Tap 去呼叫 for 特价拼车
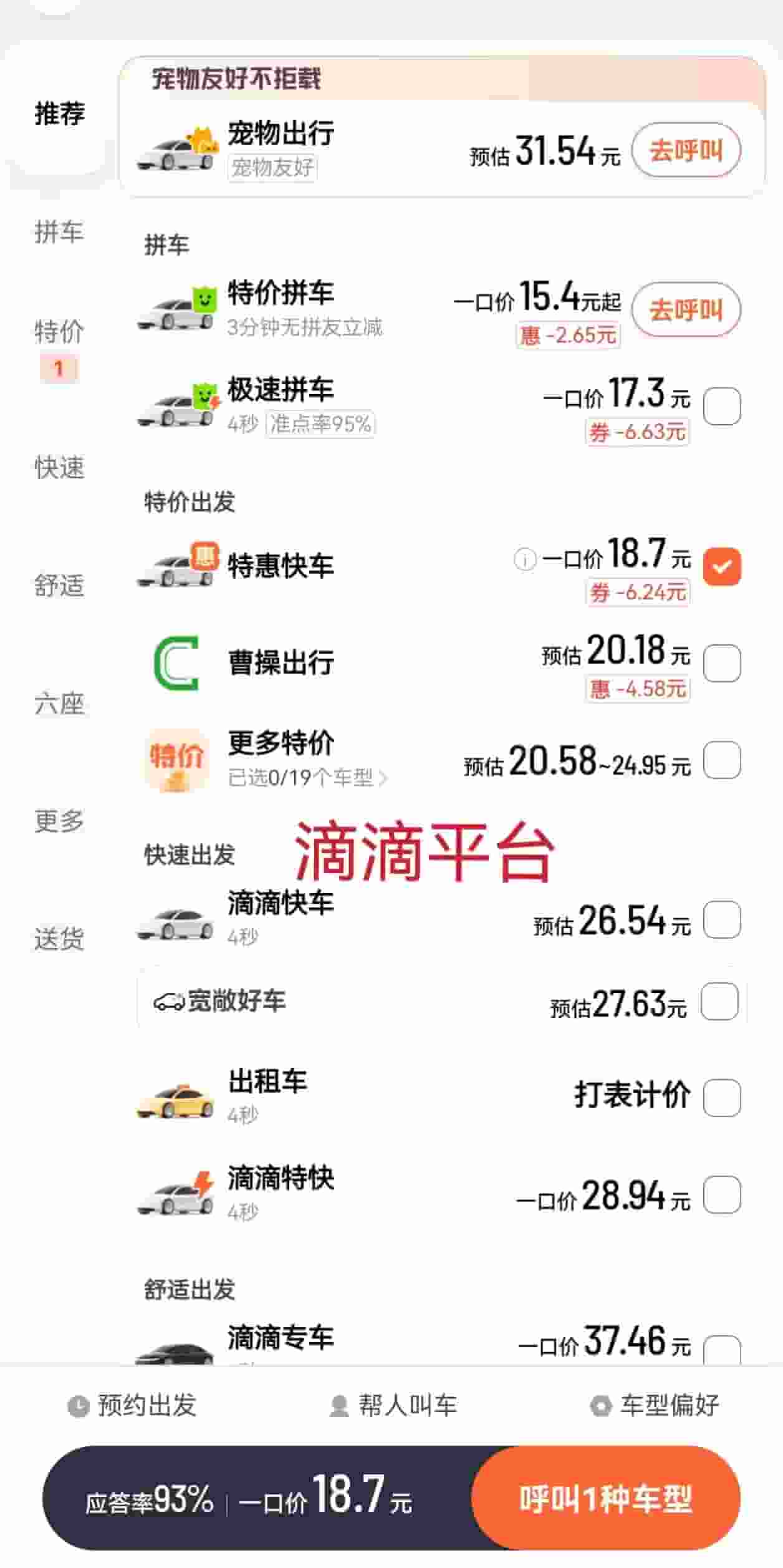This screenshot has height=1568, width=783. click(x=686, y=310)
